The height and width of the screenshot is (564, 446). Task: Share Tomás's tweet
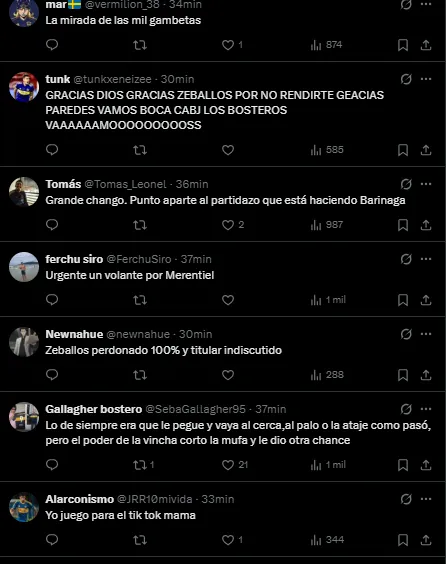tap(426, 225)
